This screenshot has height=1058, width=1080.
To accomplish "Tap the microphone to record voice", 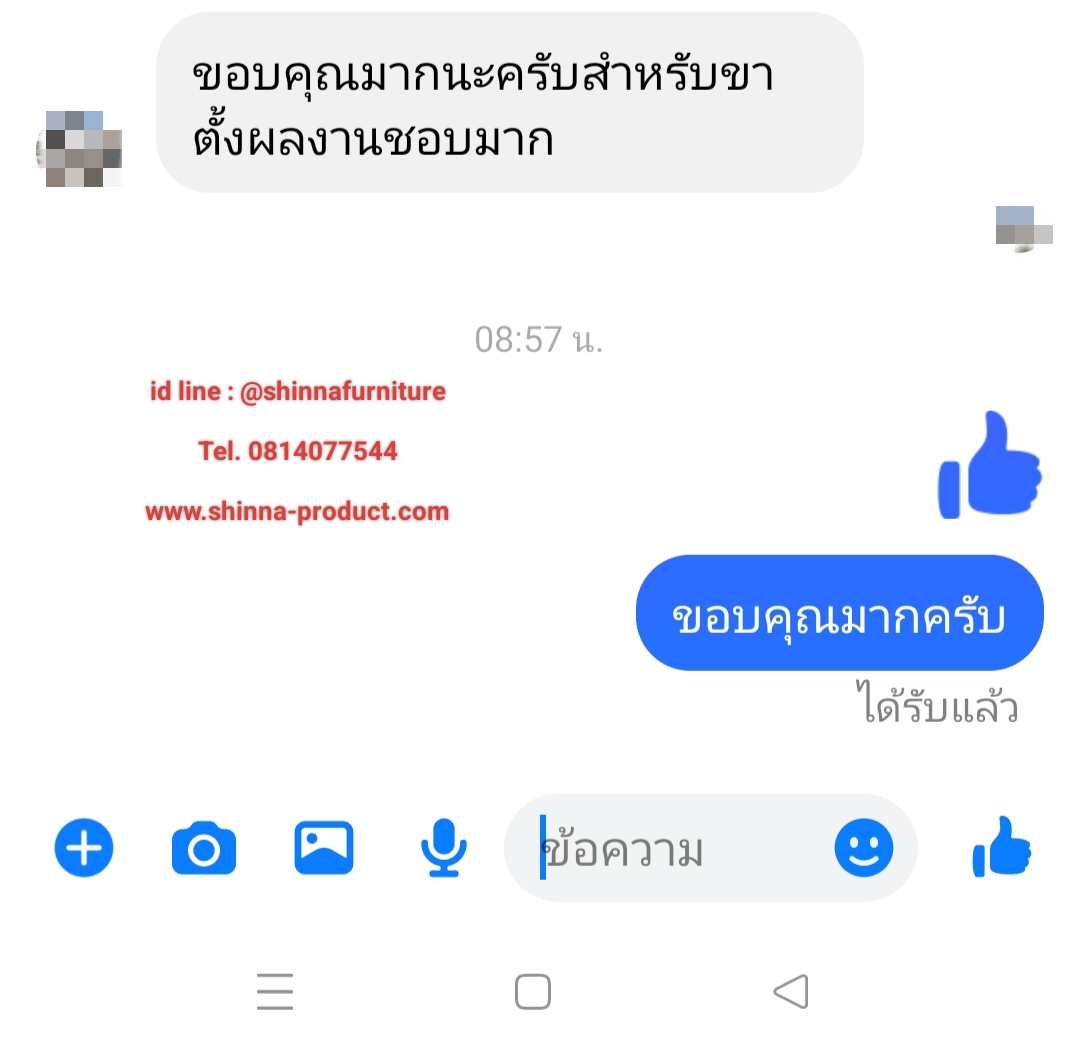I will [443, 849].
